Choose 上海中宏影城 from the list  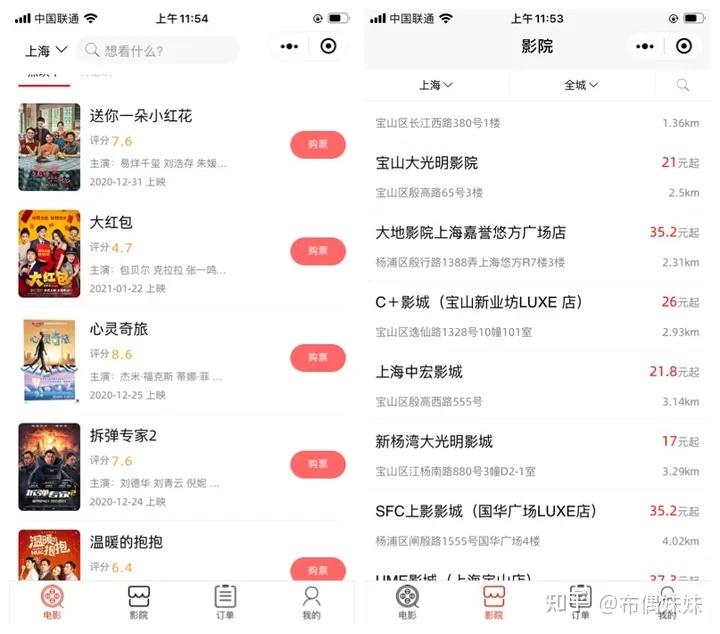[537, 386]
